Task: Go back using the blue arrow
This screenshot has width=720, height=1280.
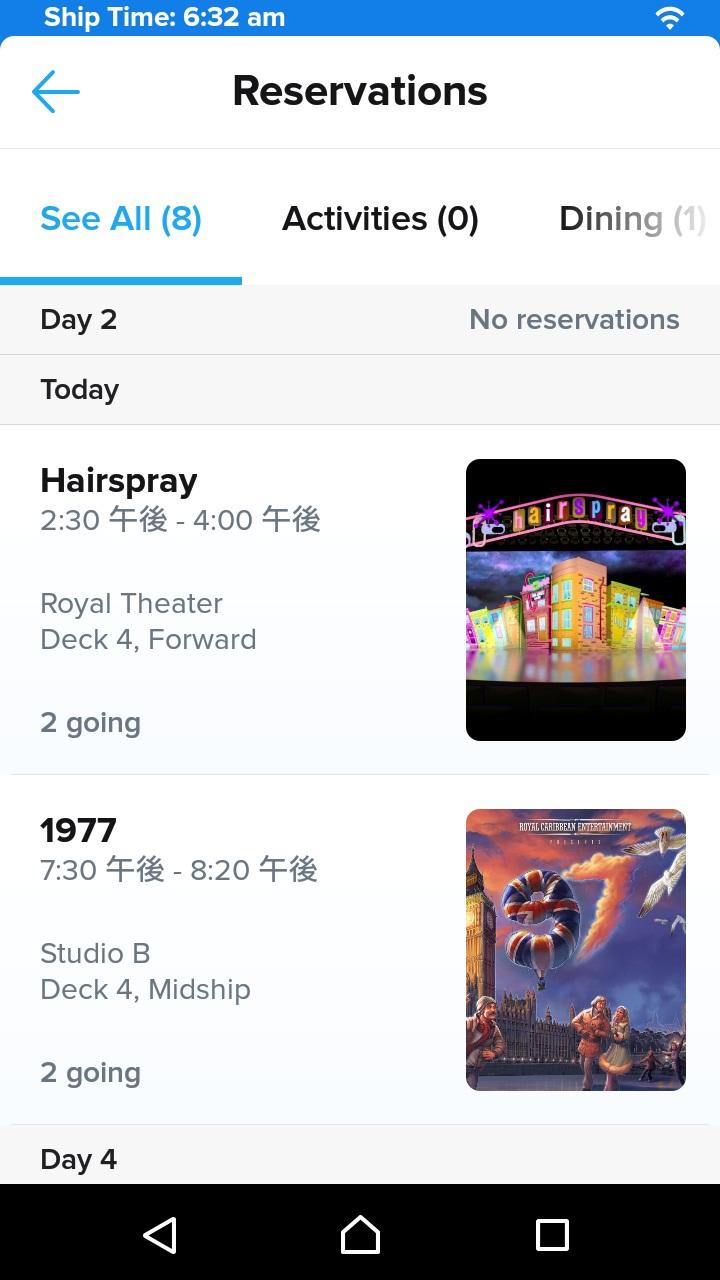Action: point(56,92)
